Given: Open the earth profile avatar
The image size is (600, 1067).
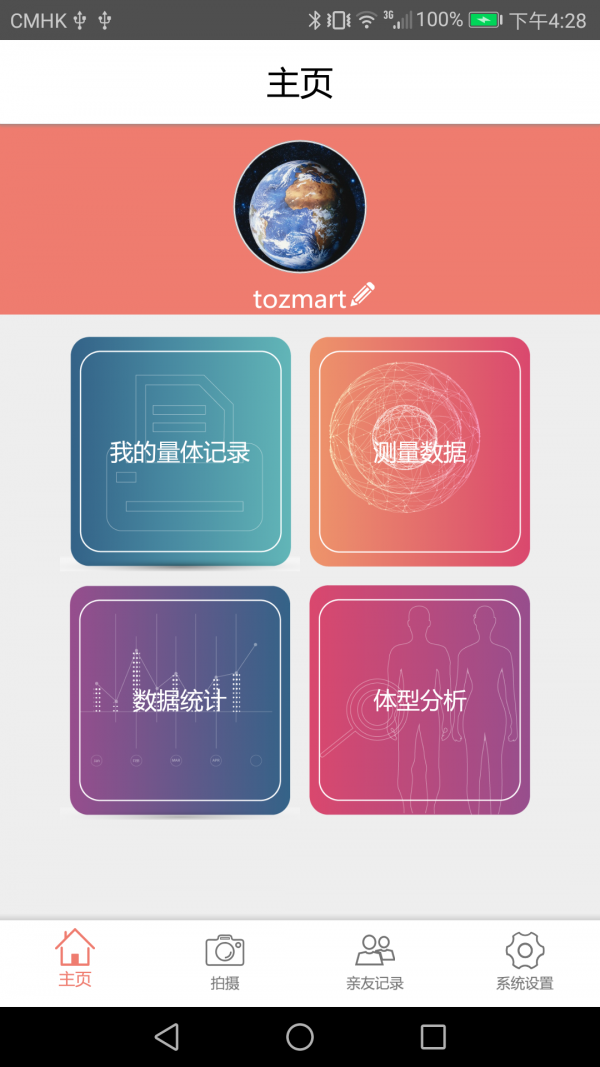Looking at the screenshot, I should pos(300,206).
